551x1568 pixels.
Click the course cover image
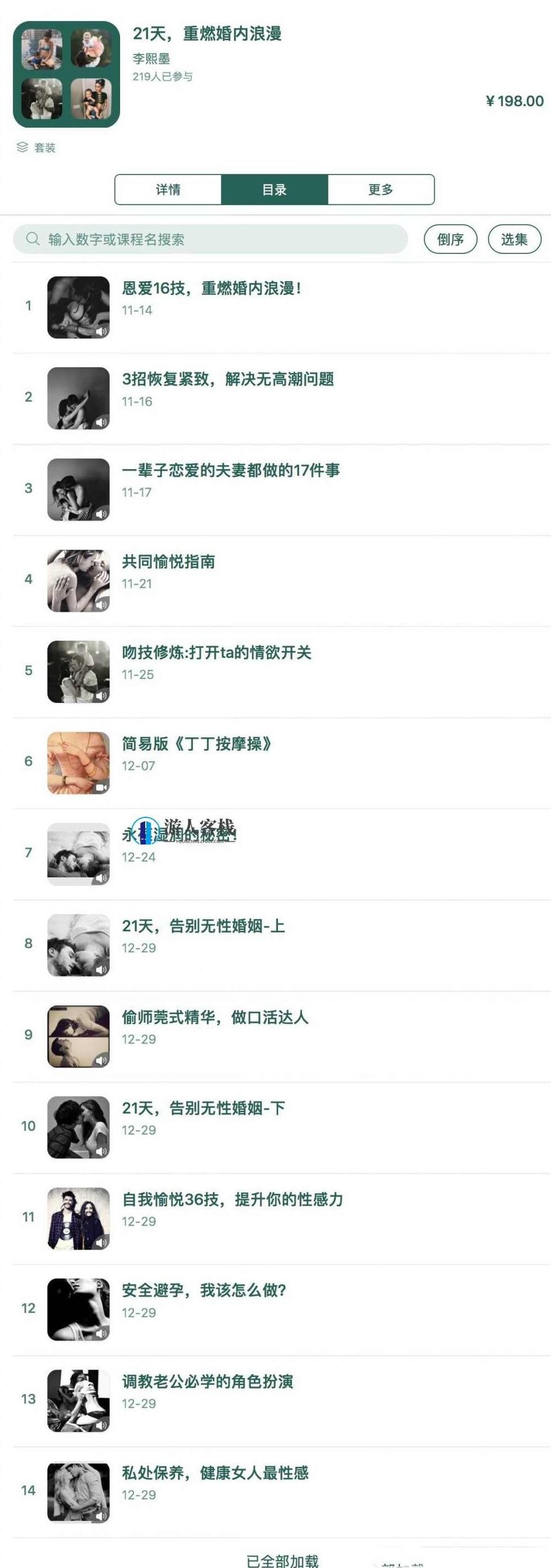67,73
